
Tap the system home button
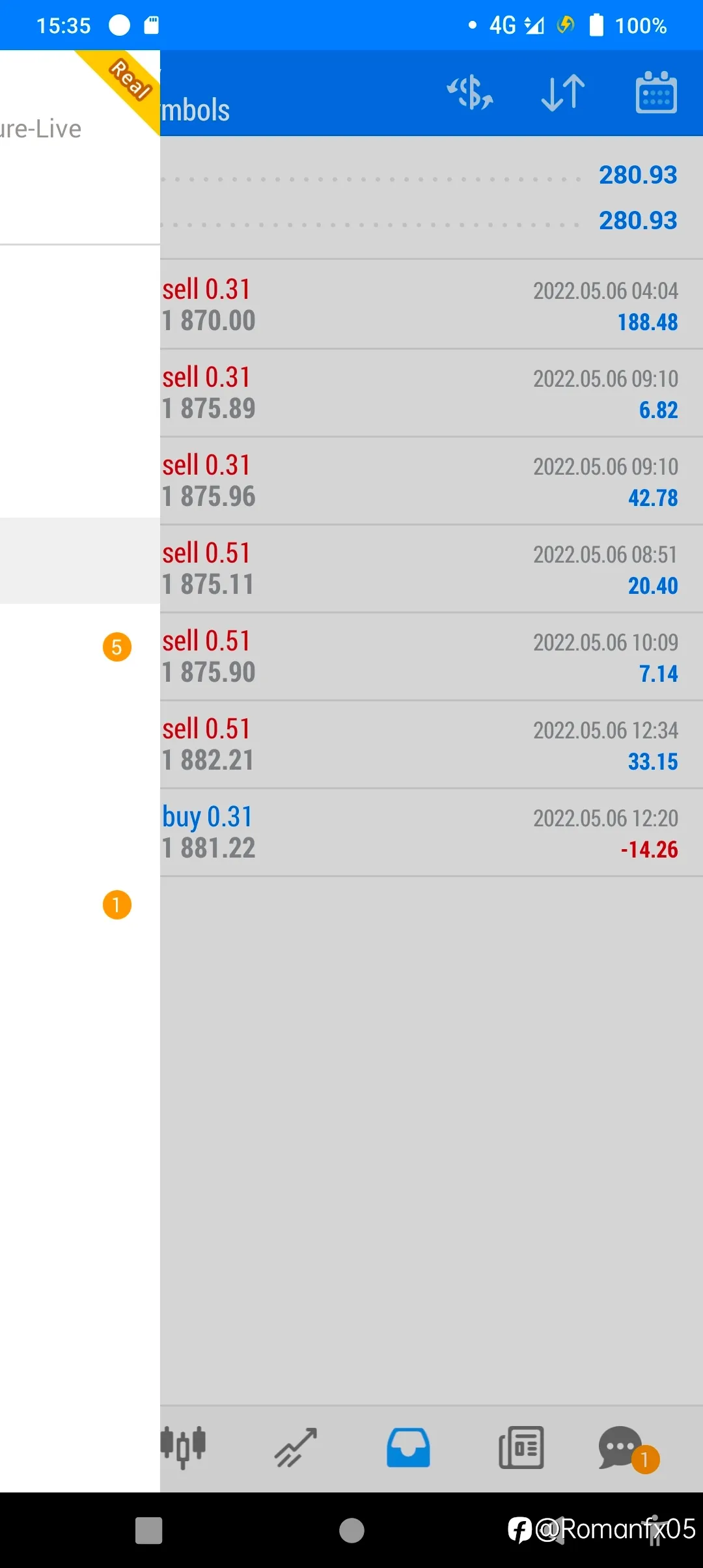(351, 1530)
